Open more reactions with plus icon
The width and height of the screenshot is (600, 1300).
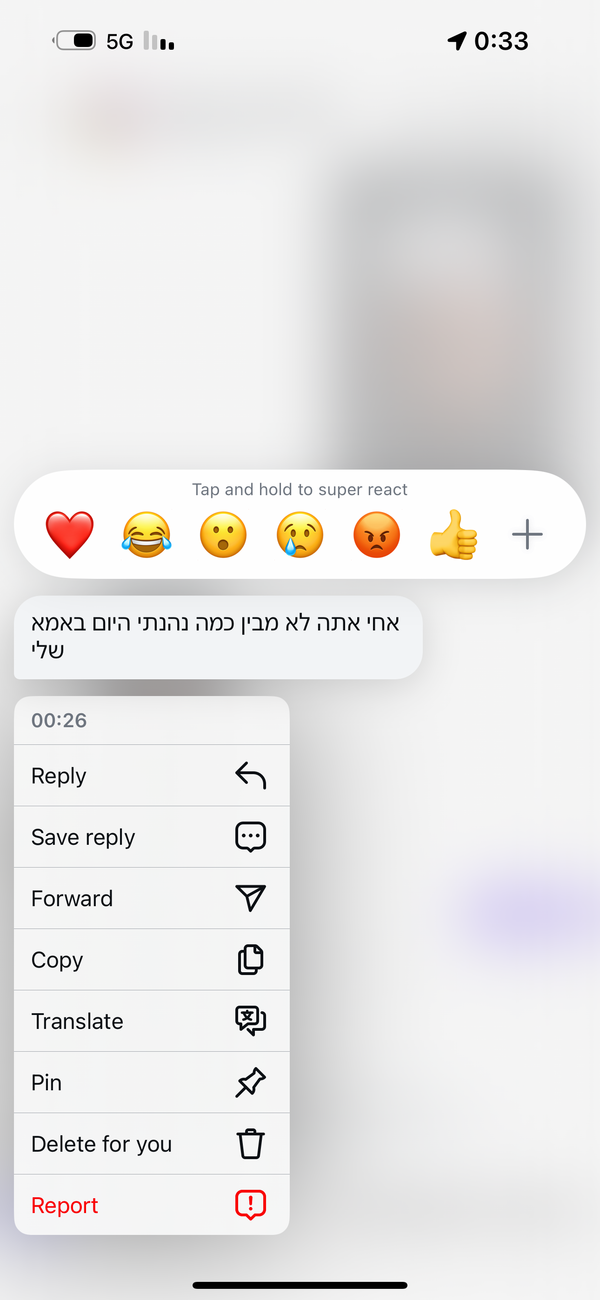[x=527, y=535]
